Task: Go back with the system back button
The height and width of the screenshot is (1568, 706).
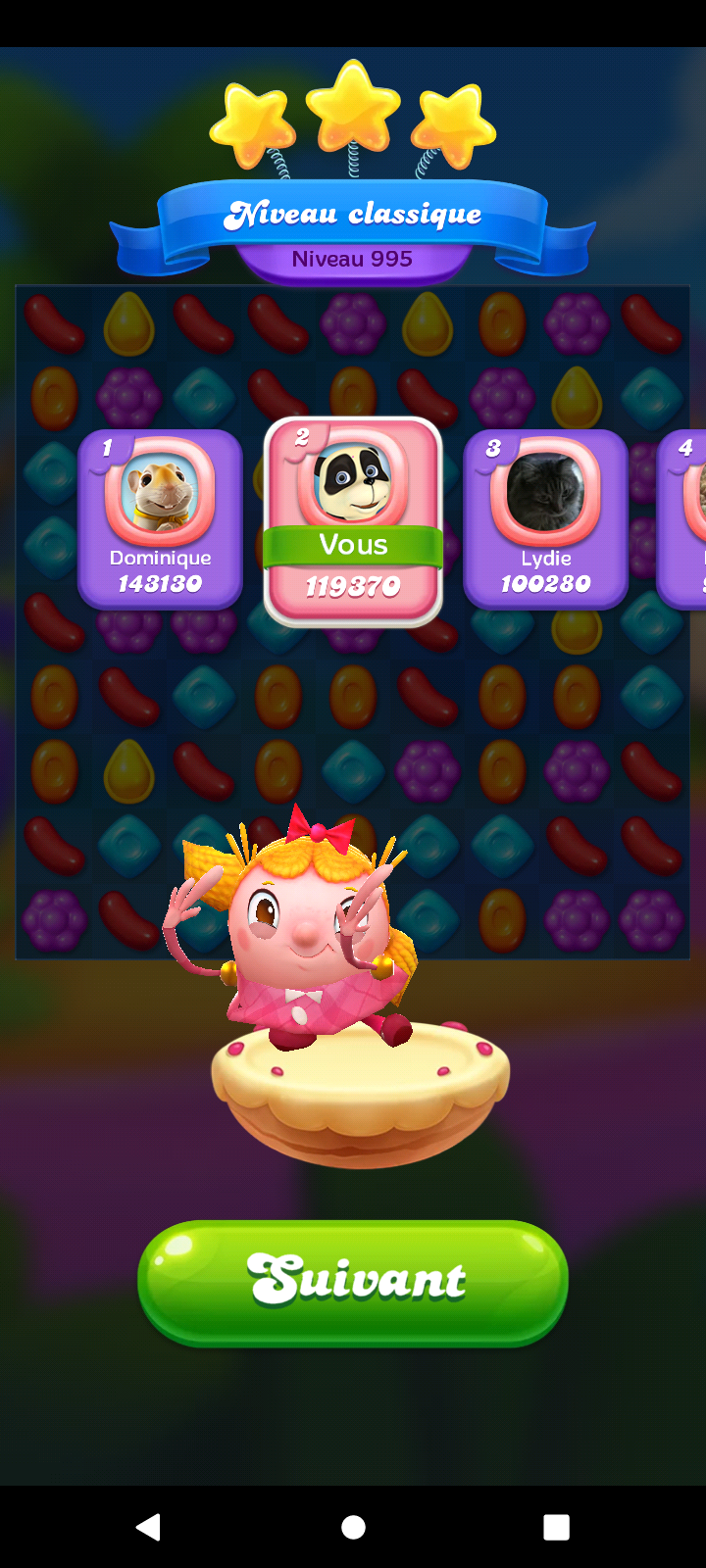Action: tap(149, 1527)
